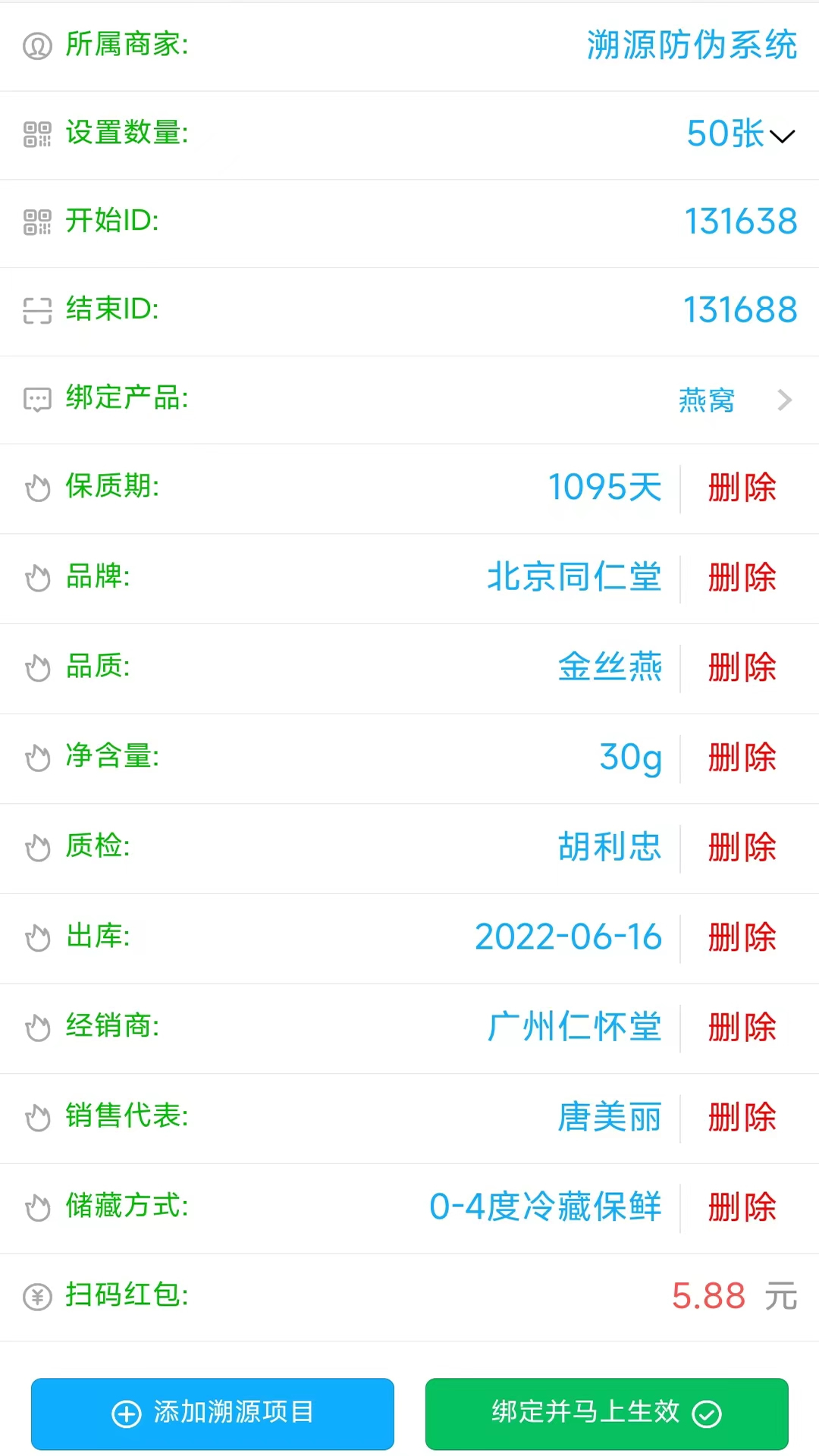
Task: Open the bound product 燕窝 detail
Action: pos(706,400)
